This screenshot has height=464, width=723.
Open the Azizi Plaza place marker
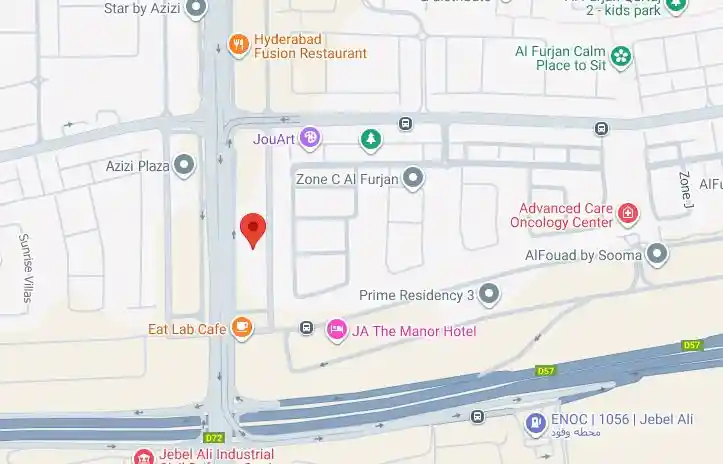click(x=184, y=165)
